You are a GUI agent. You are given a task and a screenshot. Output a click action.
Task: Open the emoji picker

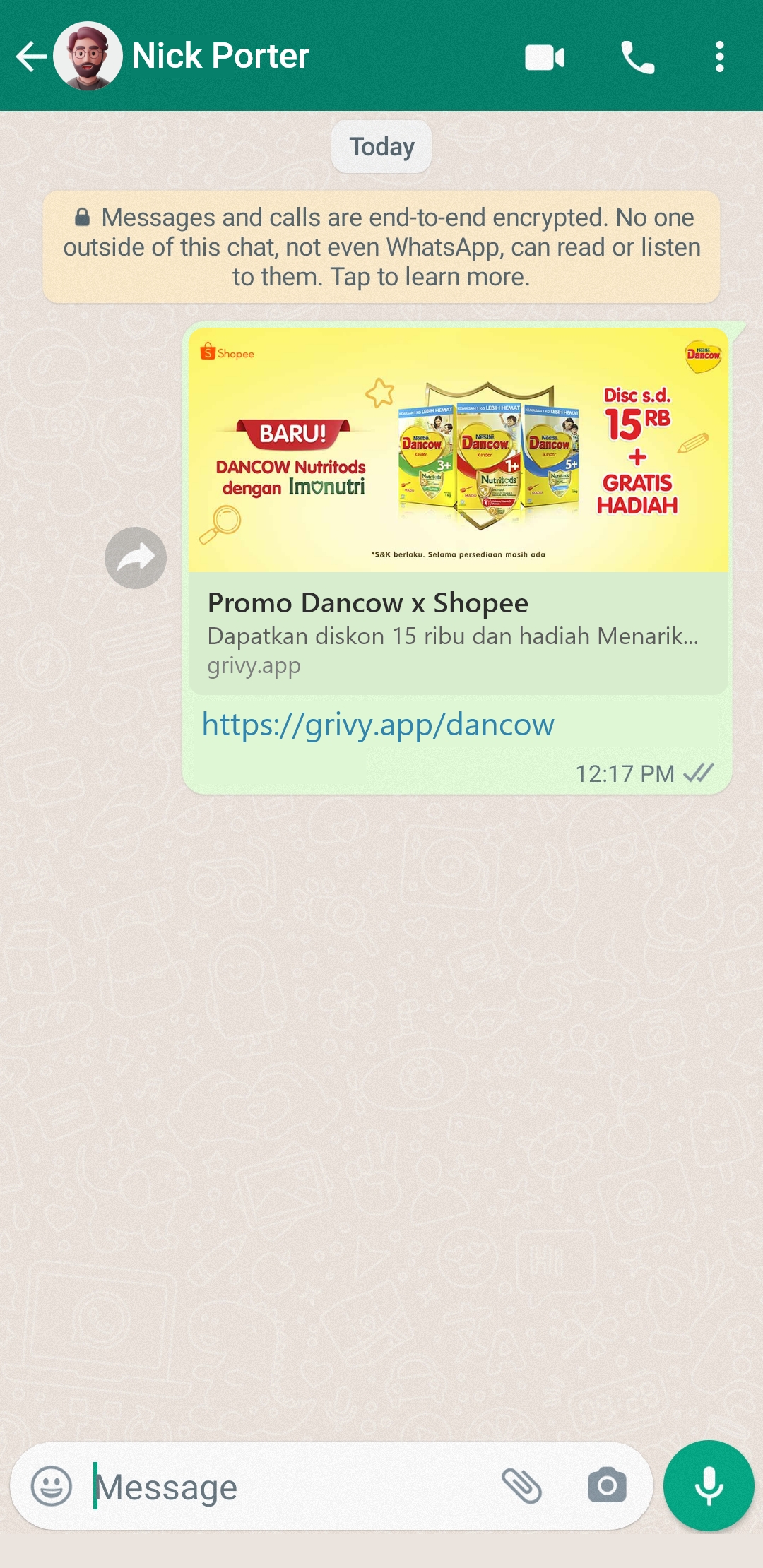point(52,1486)
